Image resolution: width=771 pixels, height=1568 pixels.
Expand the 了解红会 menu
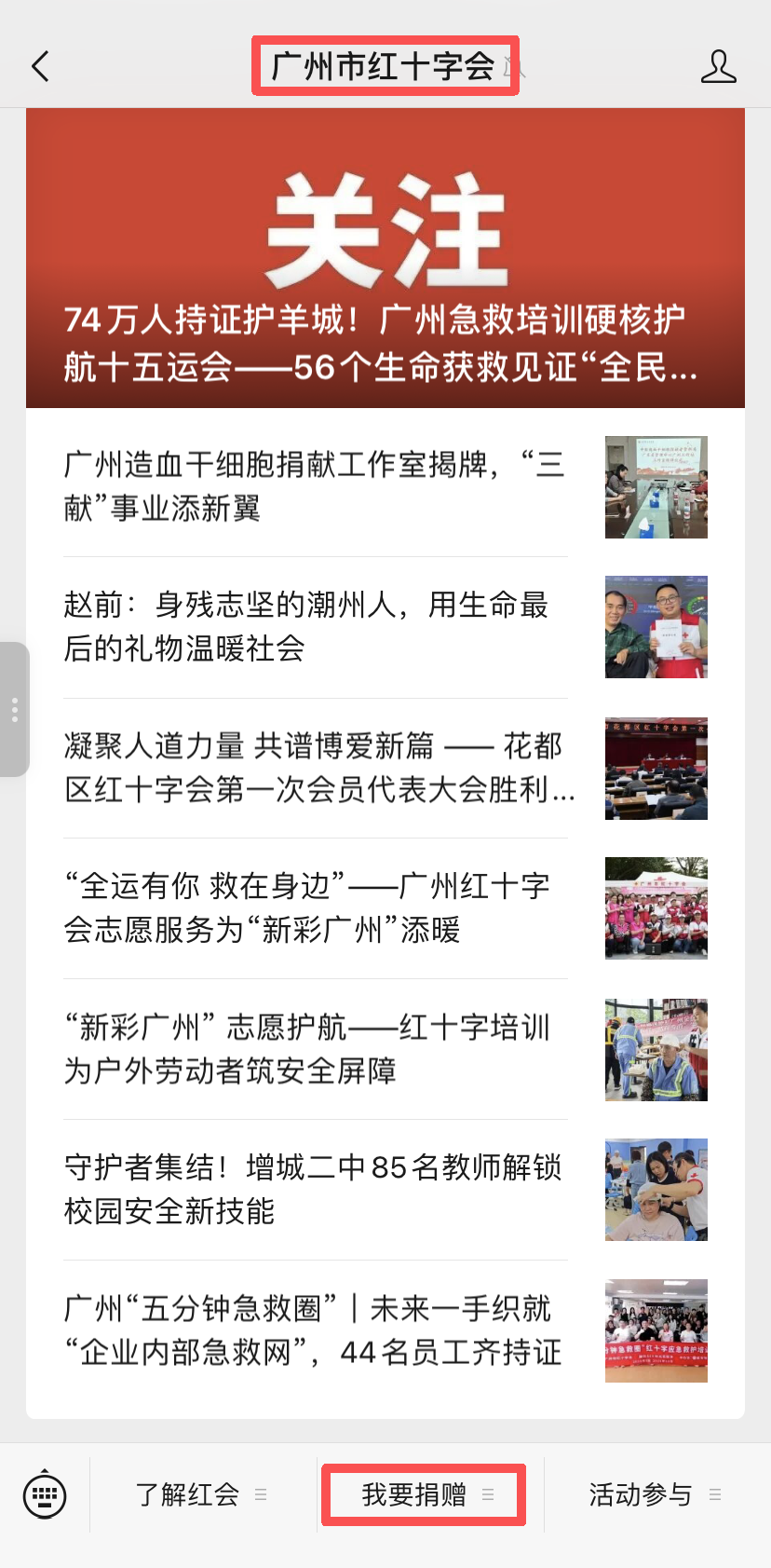201,1494
